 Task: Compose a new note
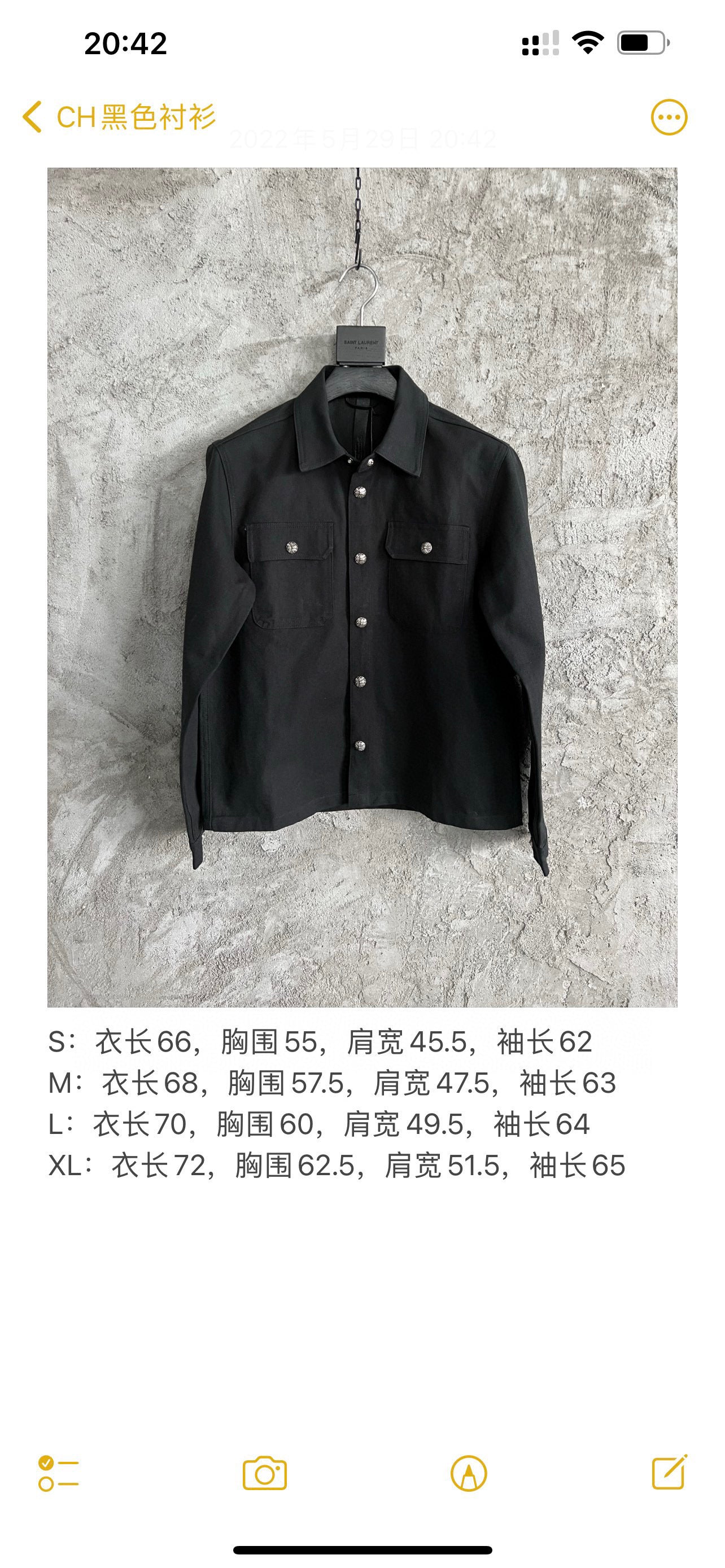coord(669,1473)
